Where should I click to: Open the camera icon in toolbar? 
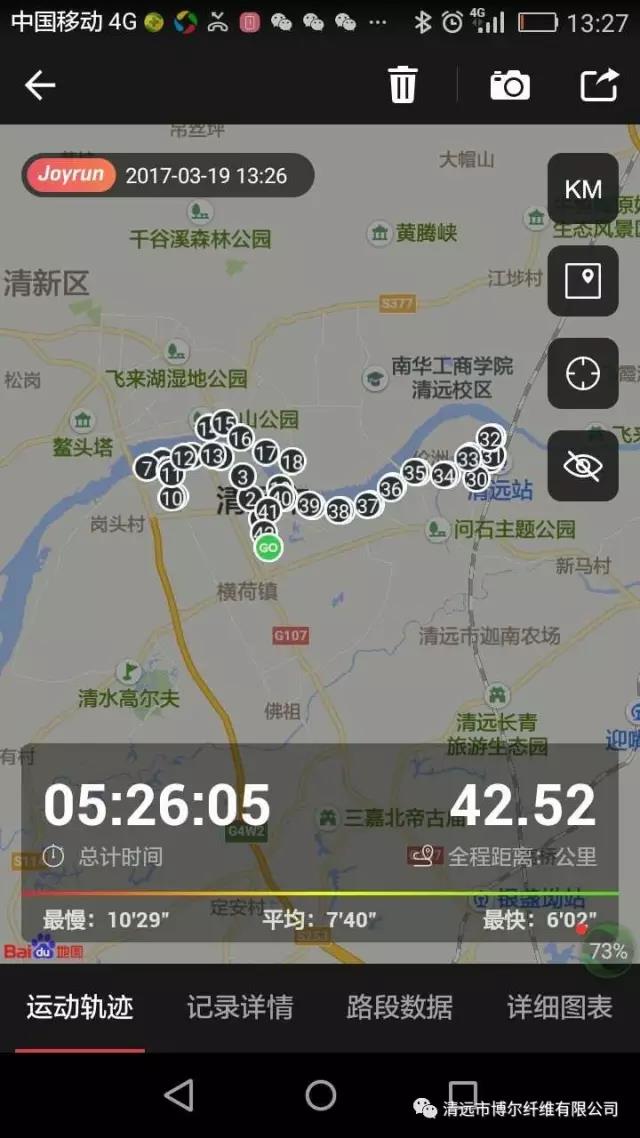509,86
